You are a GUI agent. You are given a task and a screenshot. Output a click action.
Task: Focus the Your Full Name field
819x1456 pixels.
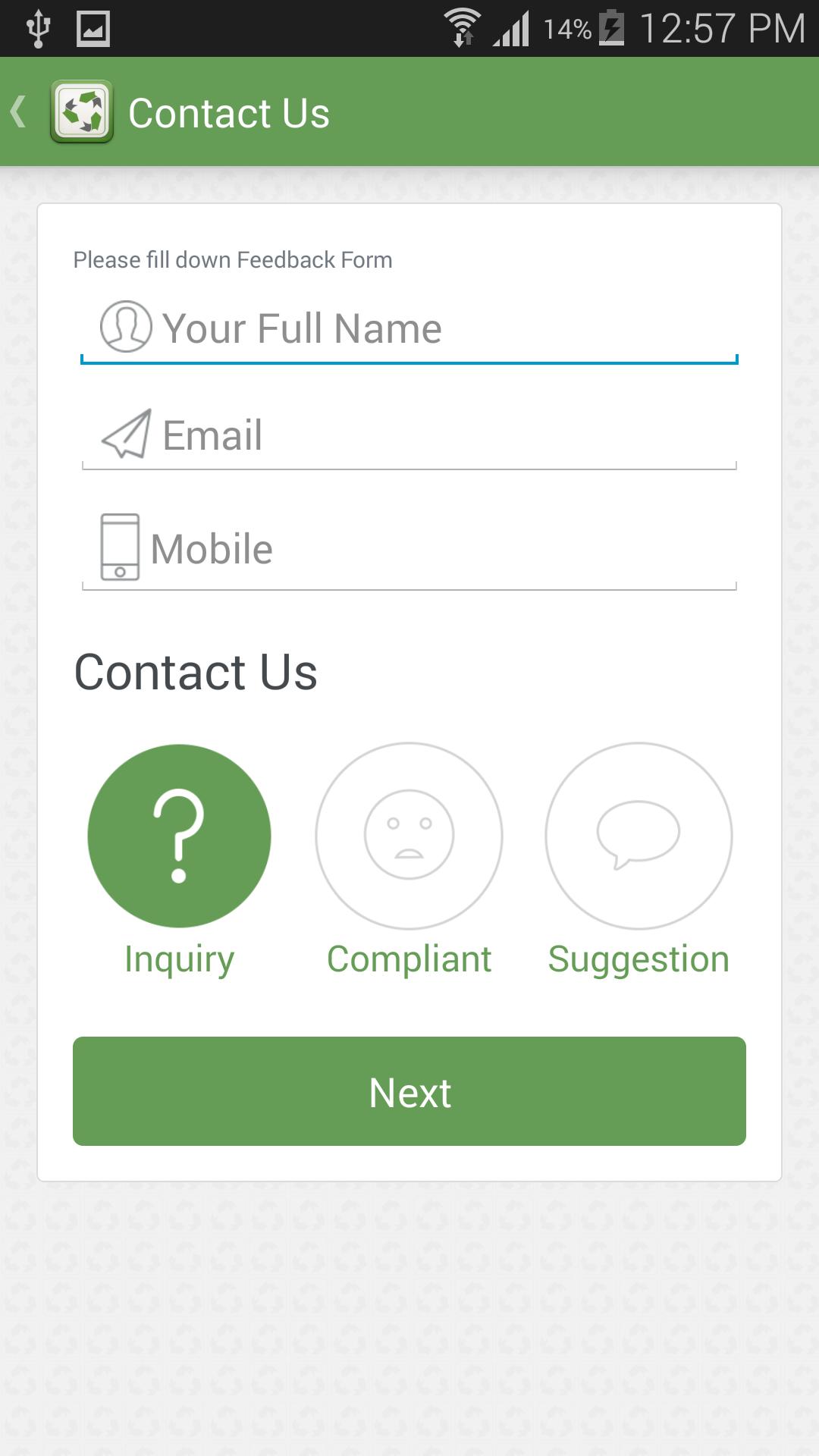click(x=409, y=329)
